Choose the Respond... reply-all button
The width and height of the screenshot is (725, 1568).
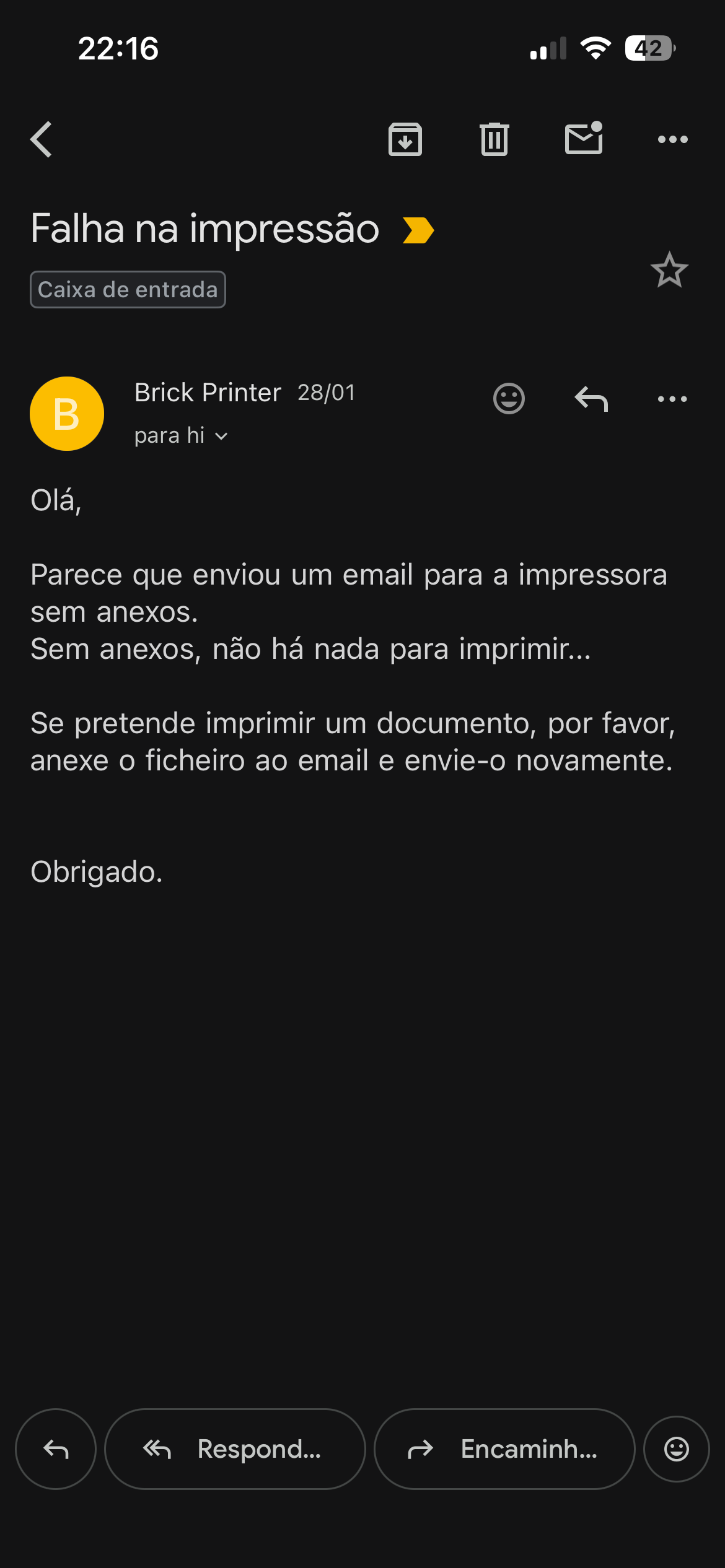pyautogui.click(x=235, y=1449)
